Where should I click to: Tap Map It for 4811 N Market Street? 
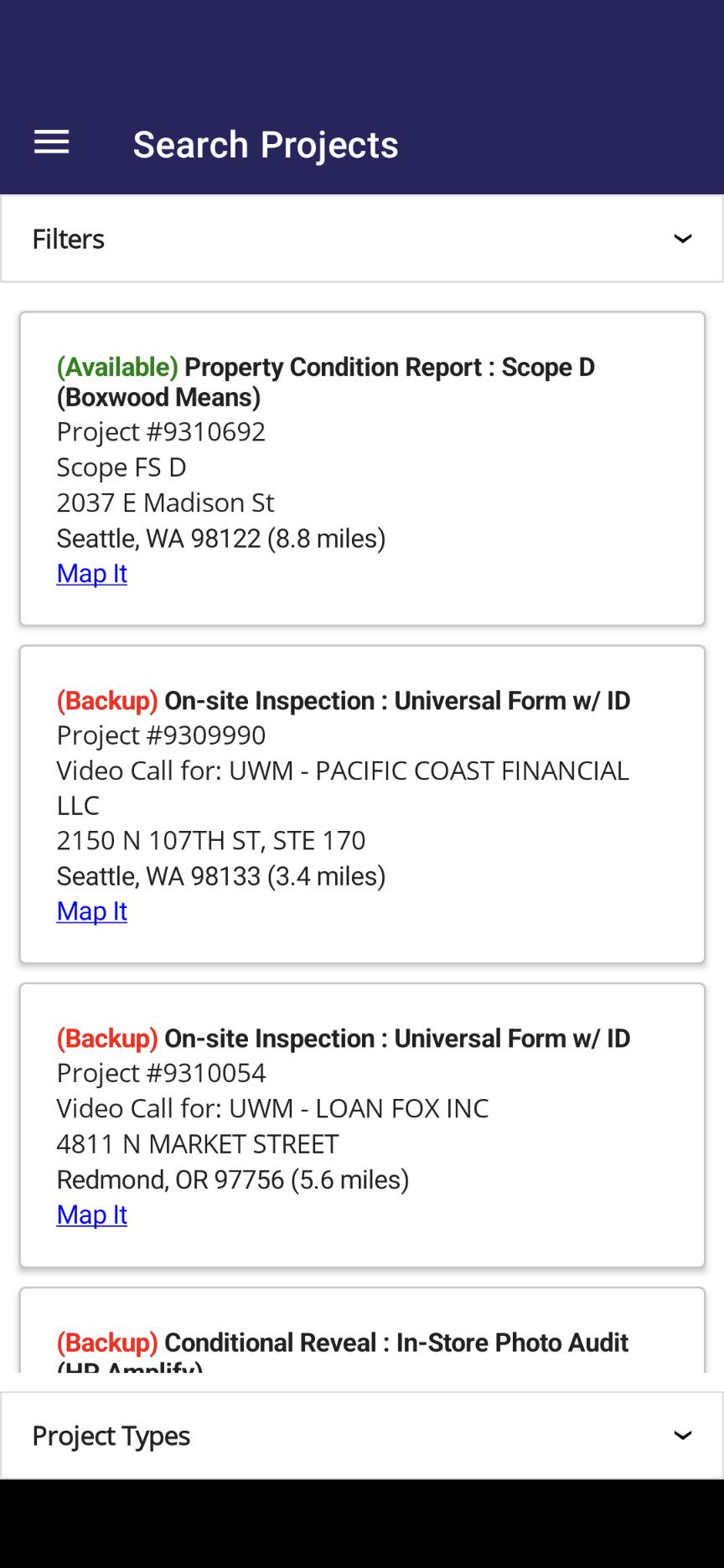92,1215
